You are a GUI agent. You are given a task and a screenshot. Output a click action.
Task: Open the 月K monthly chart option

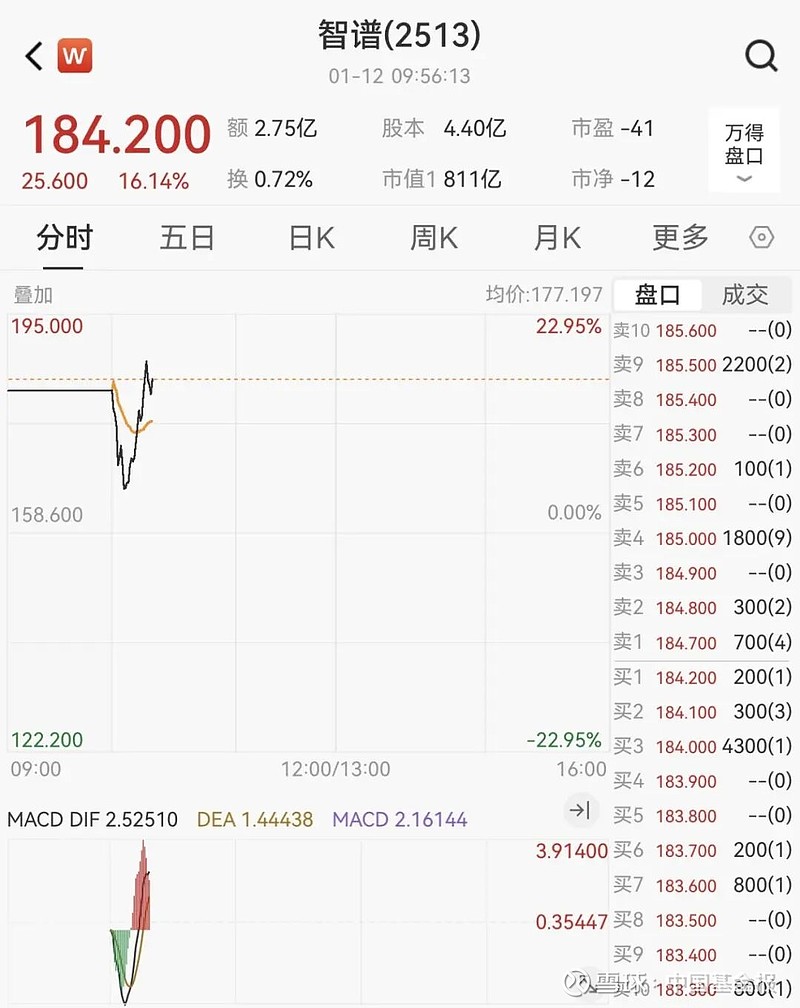click(555, 238)
